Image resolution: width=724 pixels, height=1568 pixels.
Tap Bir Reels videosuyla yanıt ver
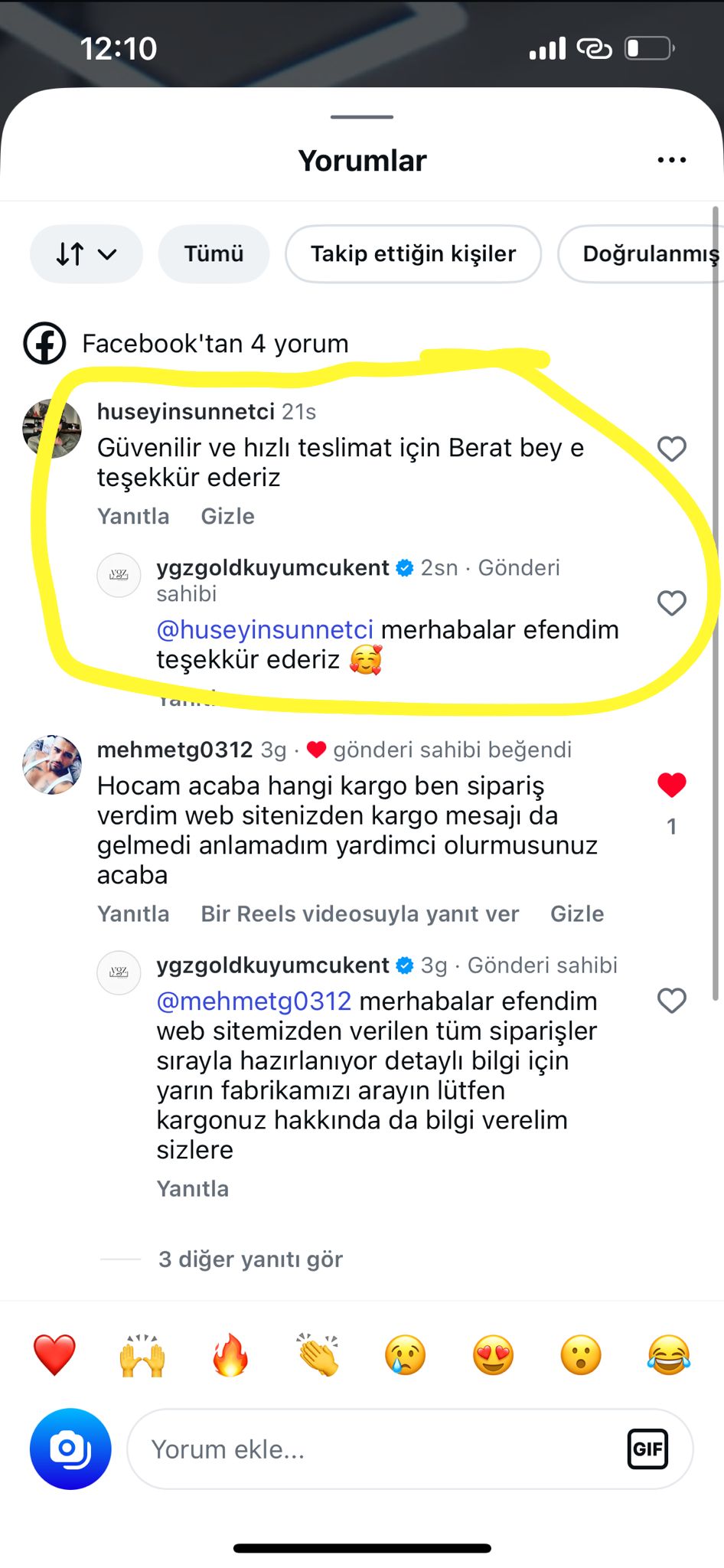(360, 913)
